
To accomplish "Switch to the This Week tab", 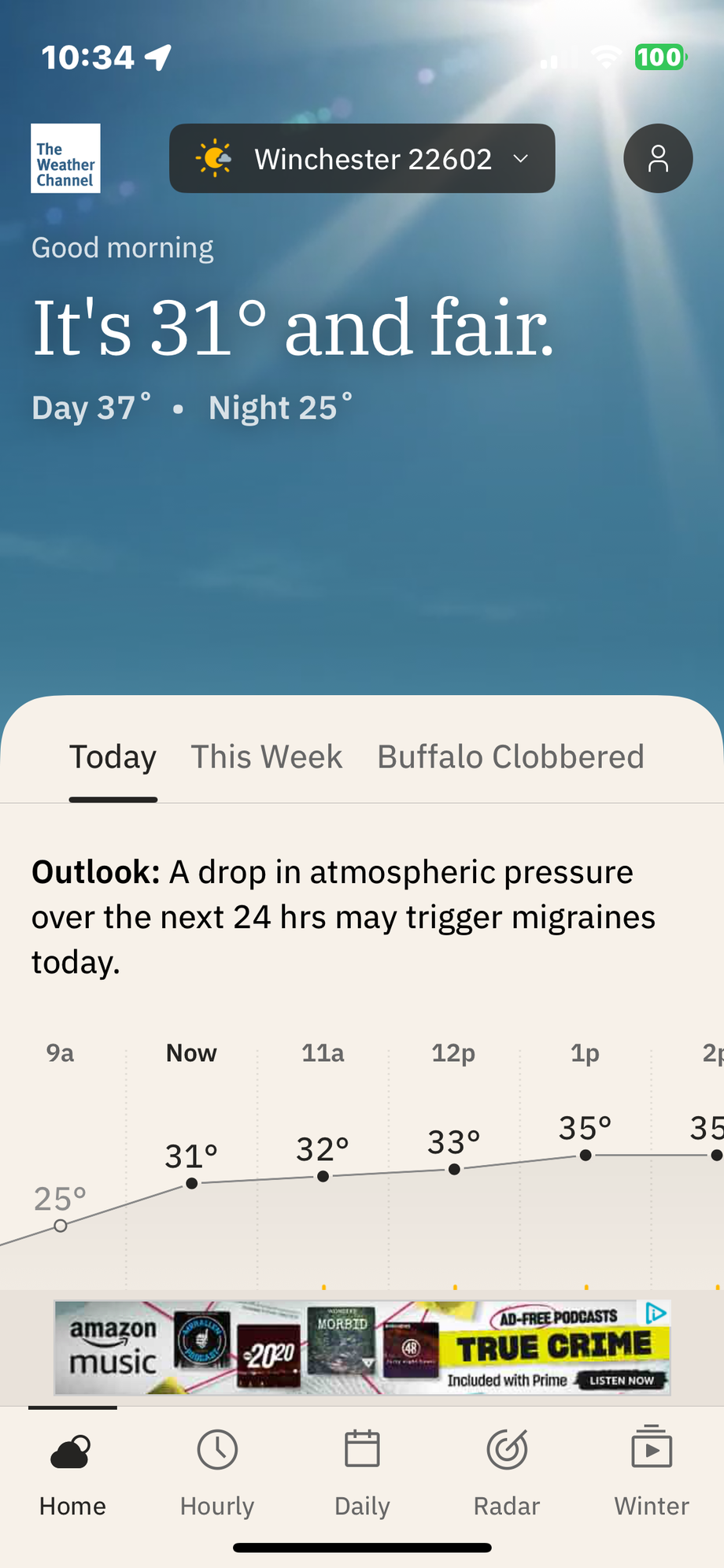I will coord(267,757).
